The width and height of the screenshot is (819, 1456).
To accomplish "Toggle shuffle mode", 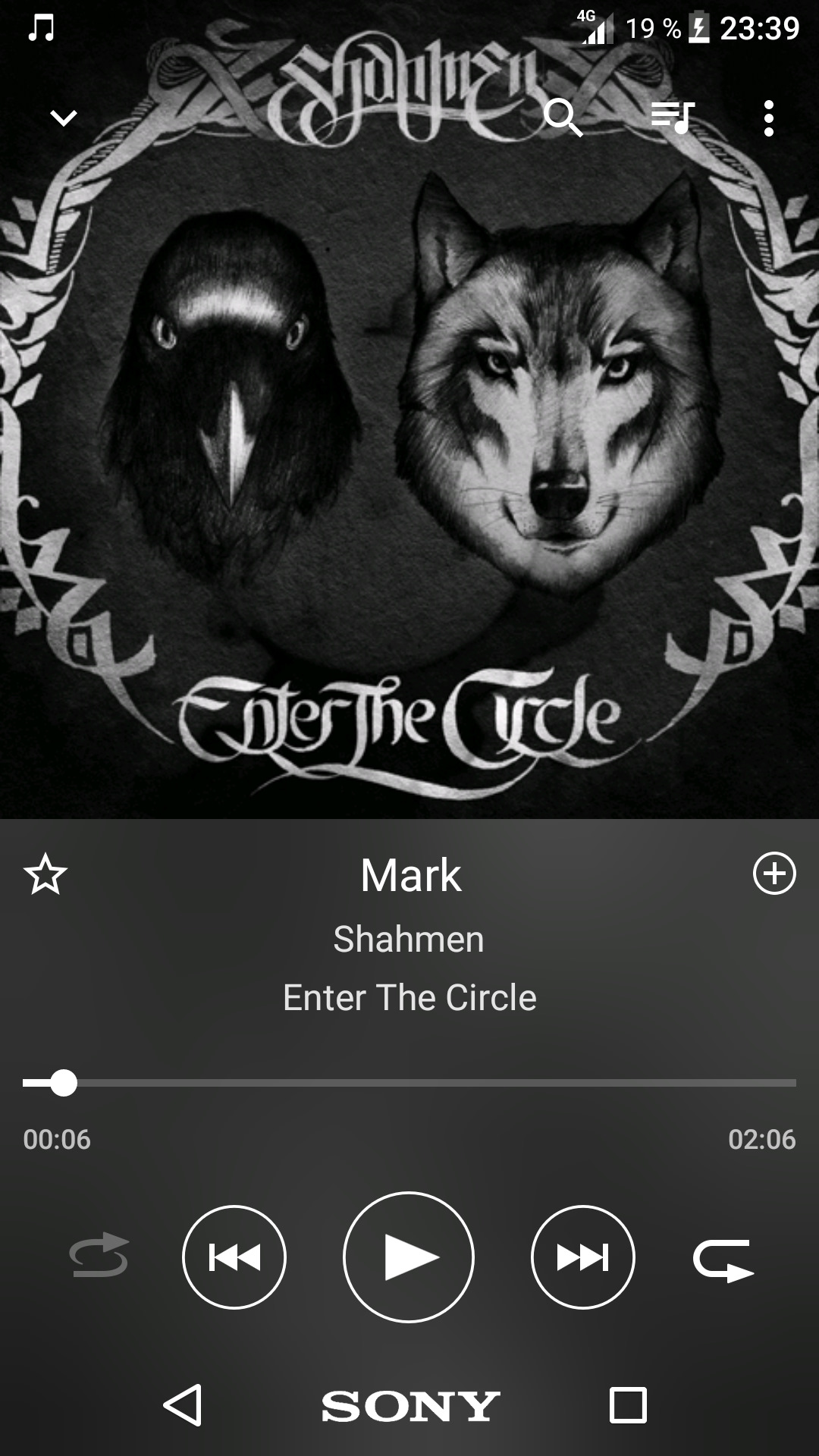I will click(99, 1257).
